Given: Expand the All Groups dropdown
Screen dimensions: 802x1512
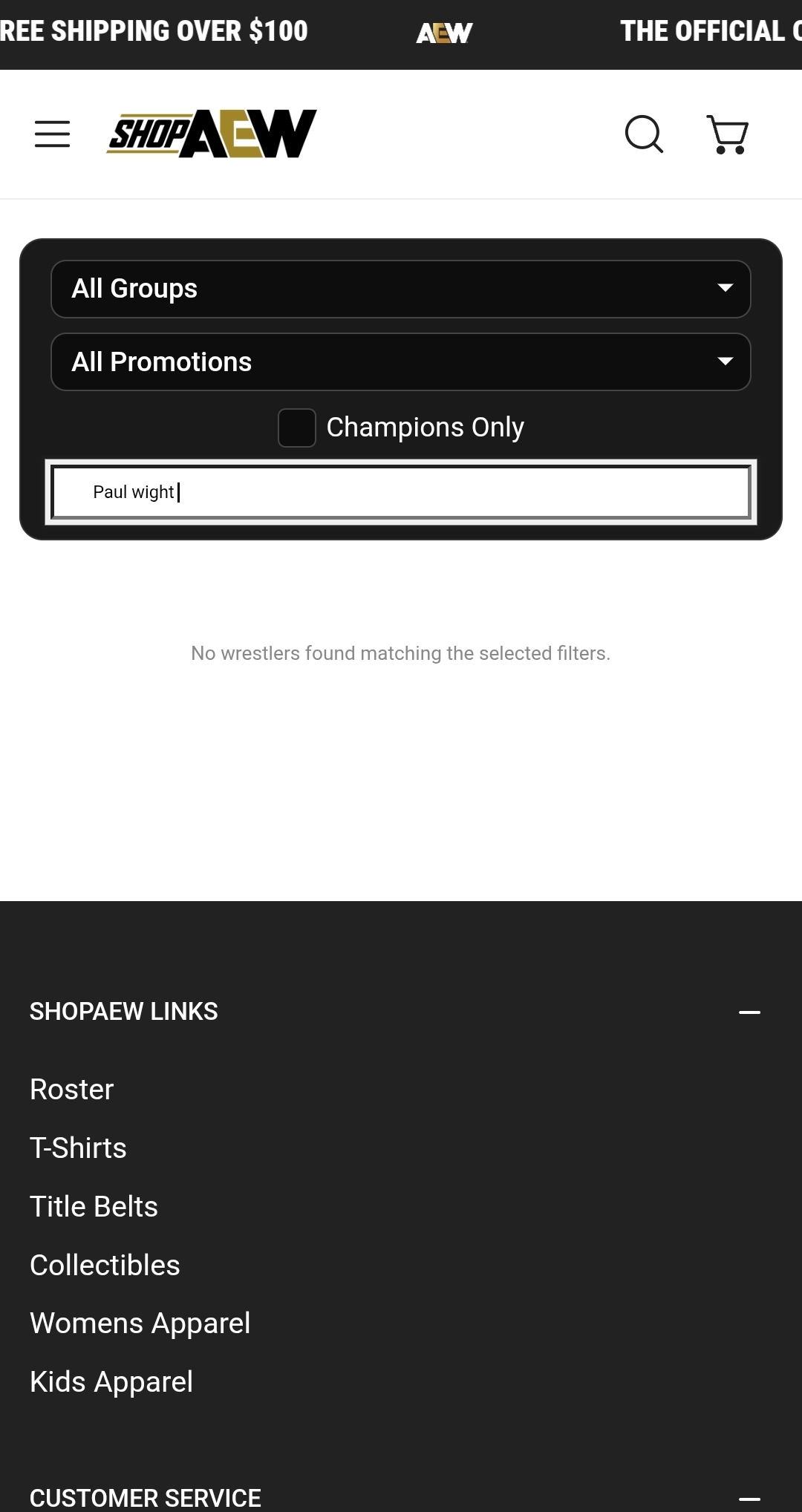Looking at the screenshot, I should 401,289.
